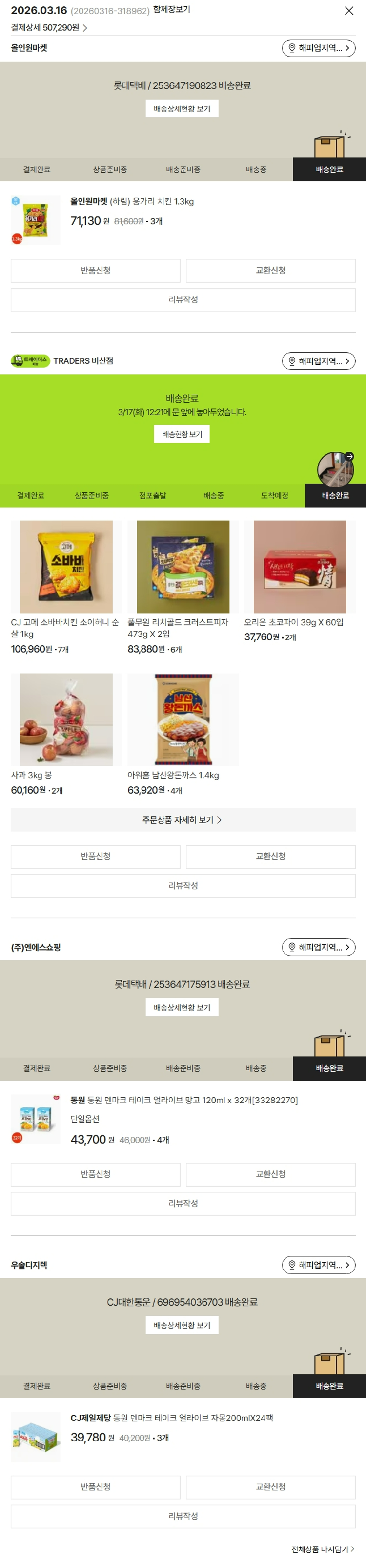366x1568 pixels.
Task: Open 오리온 초코파이 product
Action: tap(300, 567)
